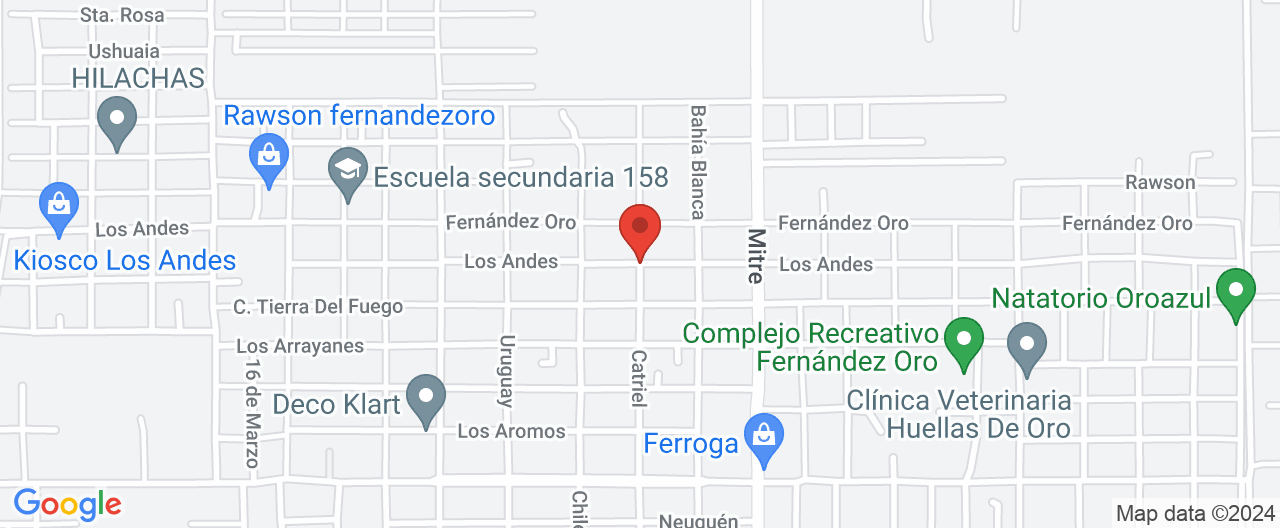The image size is (1280, 528).
Task: Tap the Kiosco Los Andes shopping pin
Action: click(x=59, y=206)
